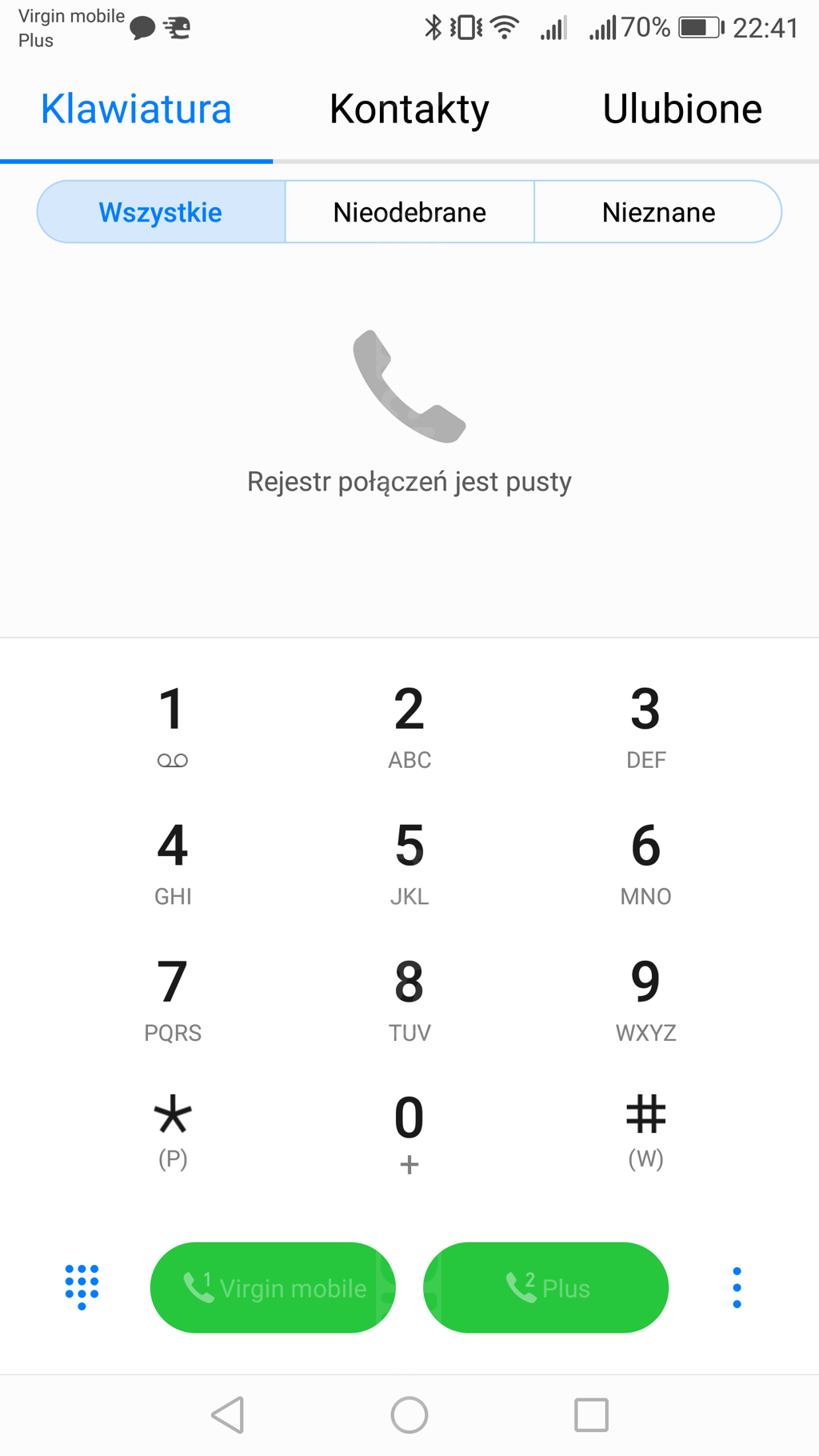Open the three-dot overflow menu
This screenshot has height=1456, width=819.
[737, 1287]
